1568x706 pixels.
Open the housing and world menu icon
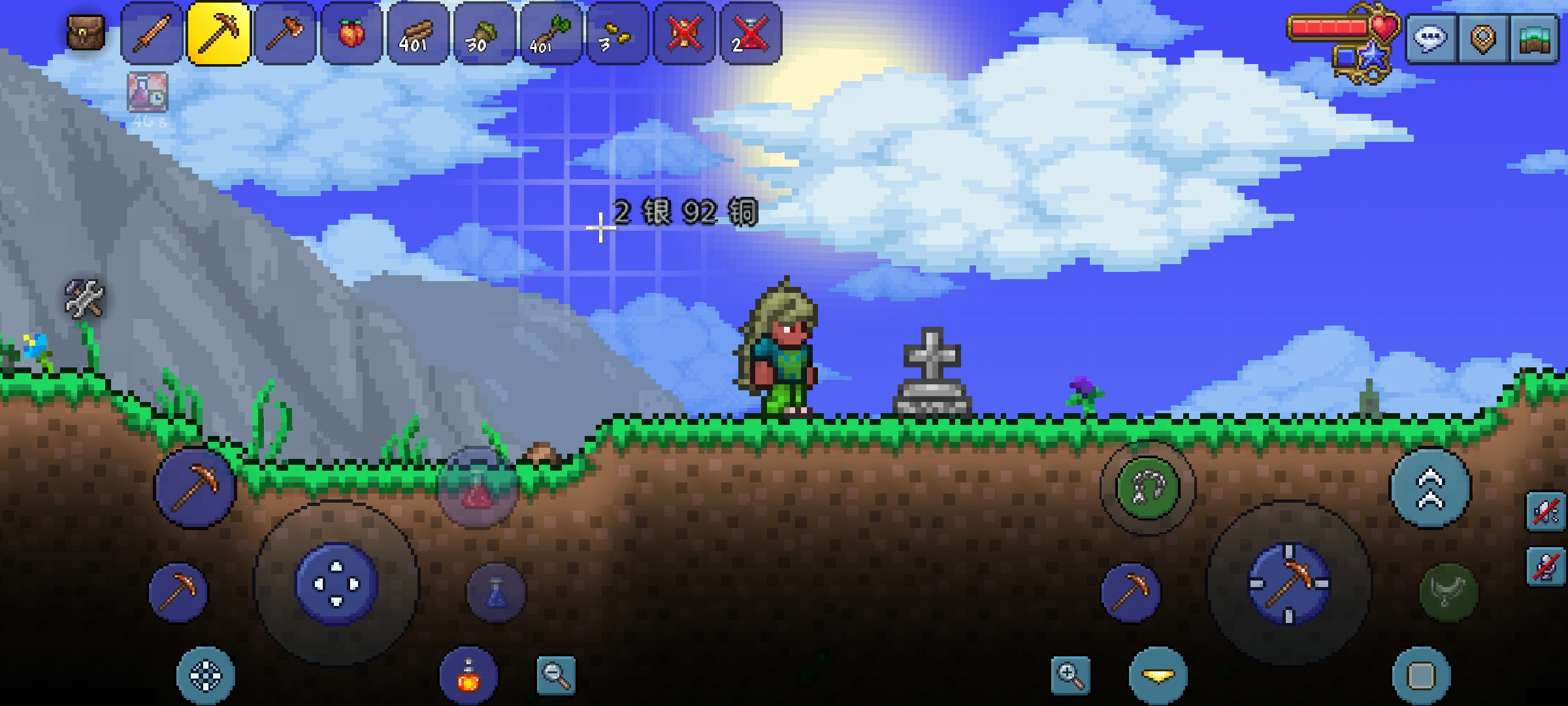click(x=1535, y=39)
